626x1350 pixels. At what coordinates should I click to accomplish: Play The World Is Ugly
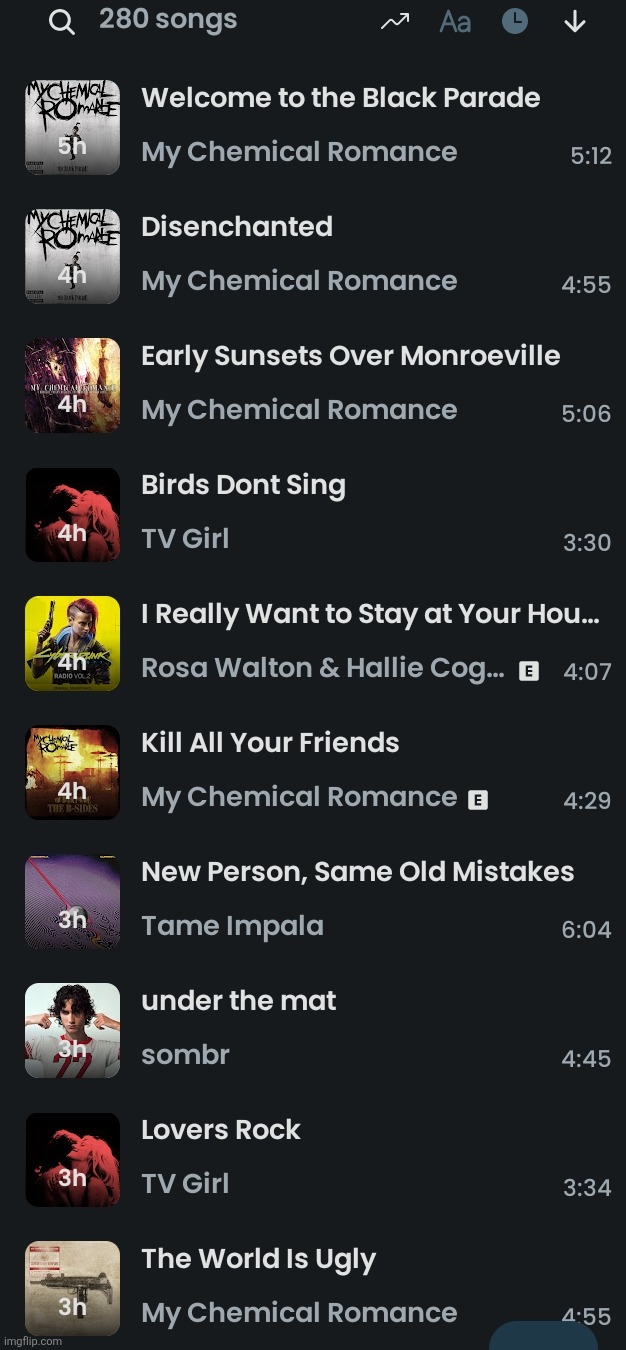[x=258, y=1259]
